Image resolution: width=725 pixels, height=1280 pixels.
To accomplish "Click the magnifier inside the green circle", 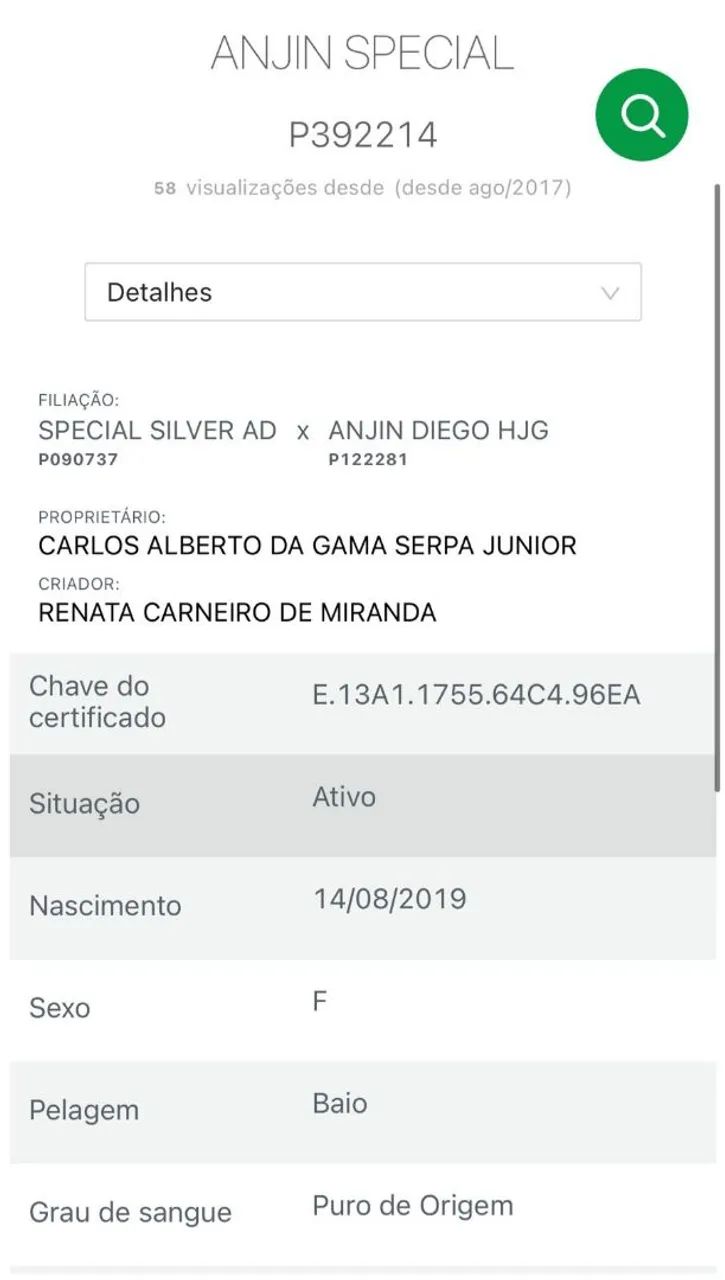I will (x=642, y=114).
